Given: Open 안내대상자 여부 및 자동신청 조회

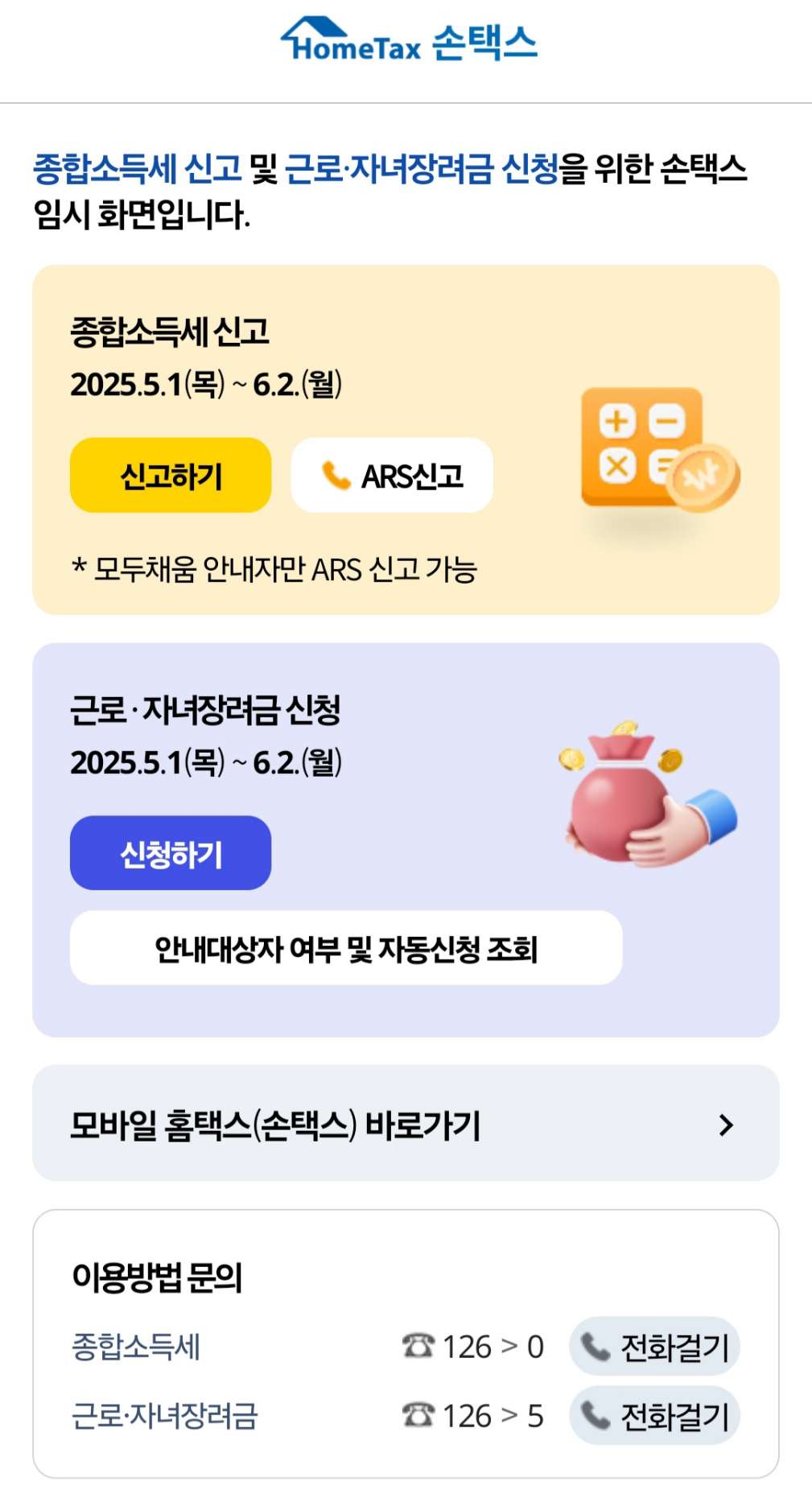Looking at the screenshot, I should coord(348,951).
